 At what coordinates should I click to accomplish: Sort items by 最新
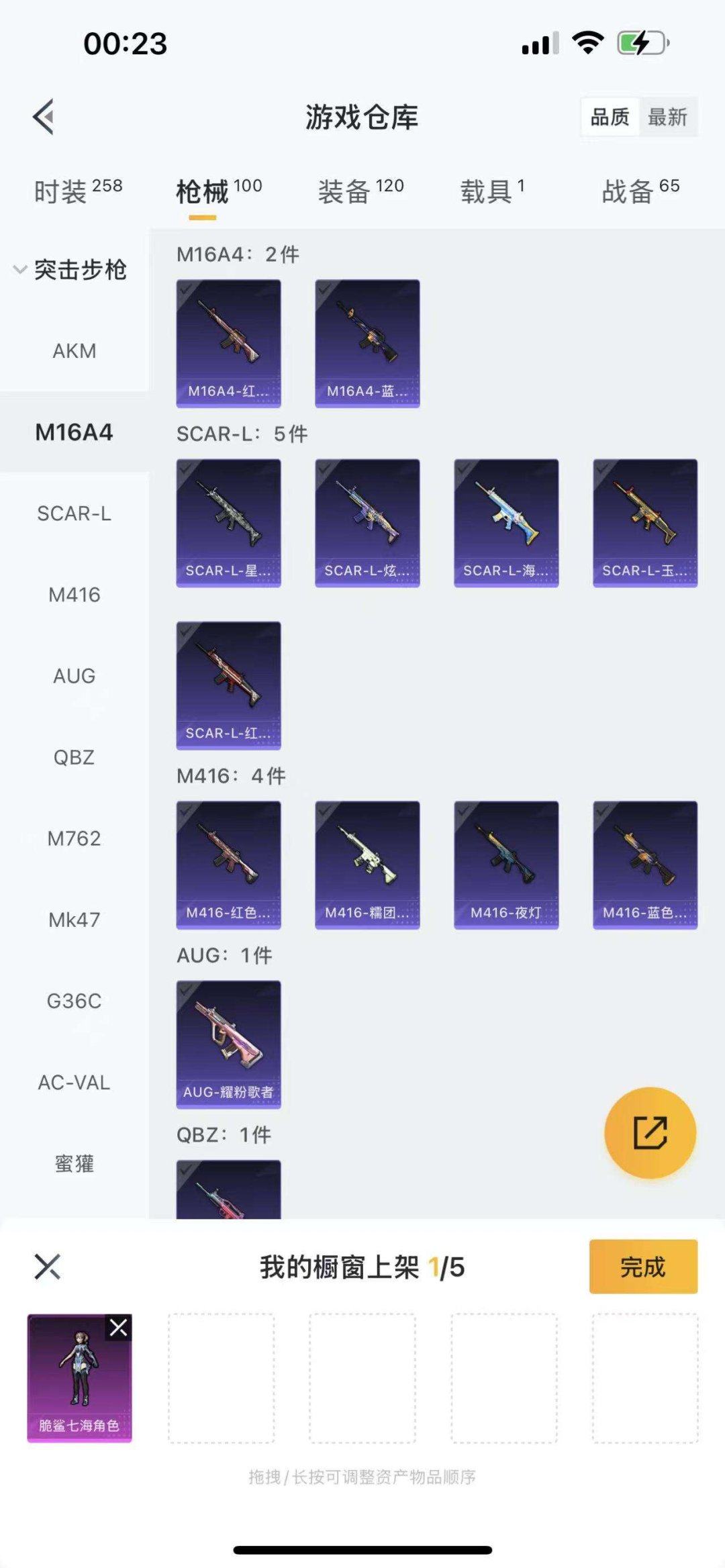point(667,117)
